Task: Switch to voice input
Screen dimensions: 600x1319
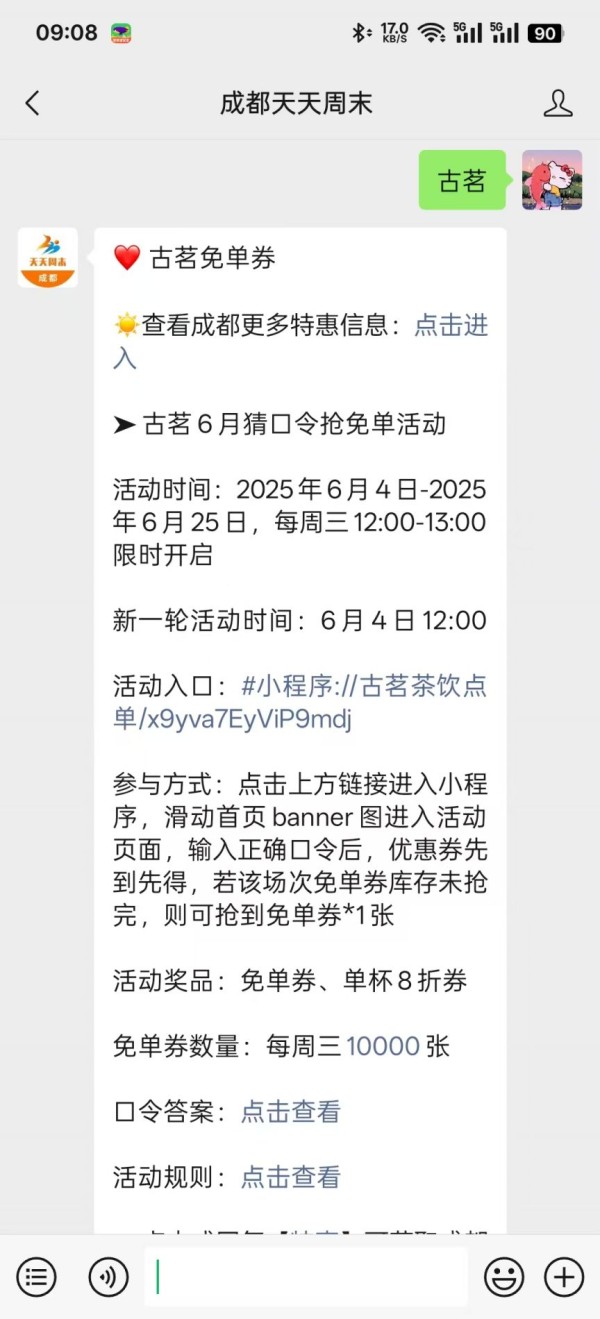Action: pyautogui.click(x=108, y=1277)
